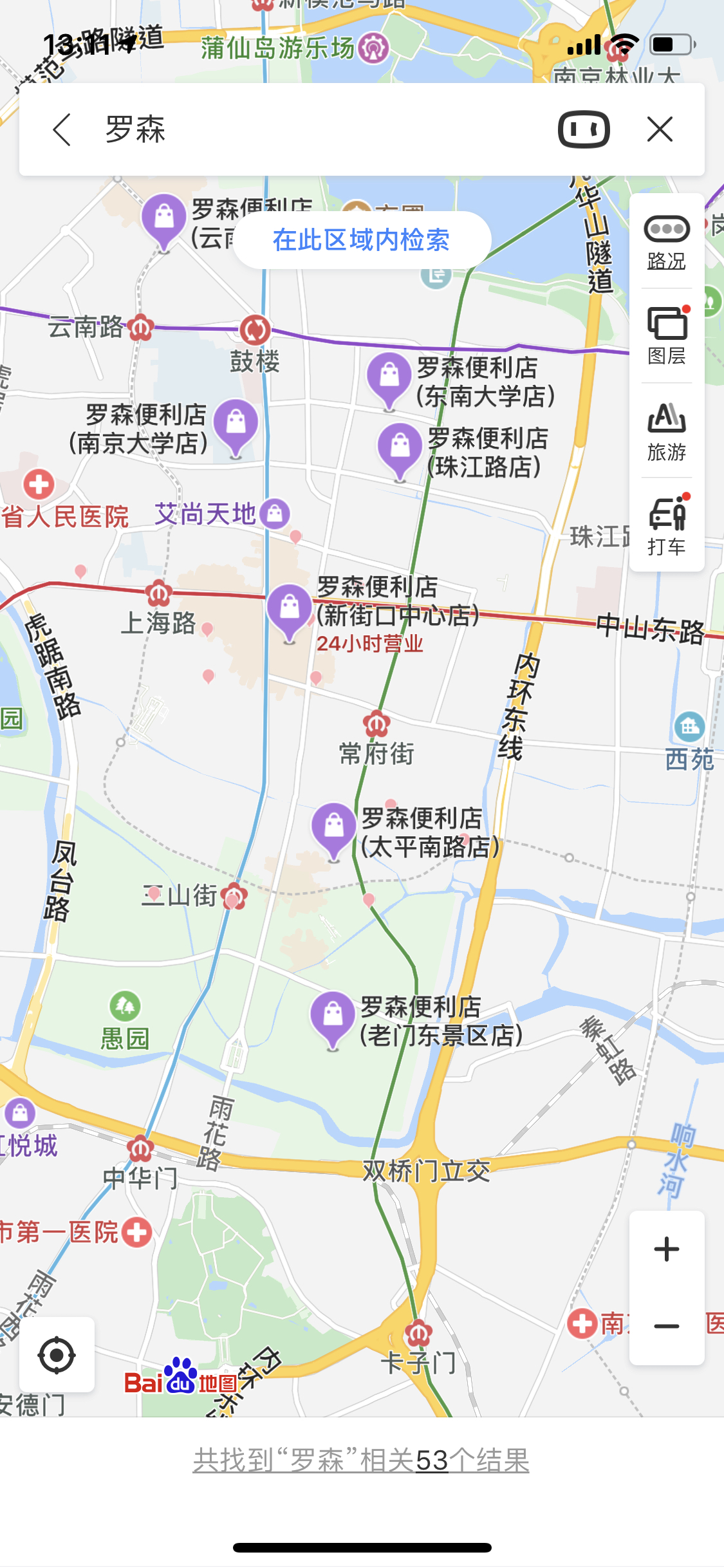
Task: Open the voice assistant robot icon
Action: pyautogui.click(x=584, y=129)
